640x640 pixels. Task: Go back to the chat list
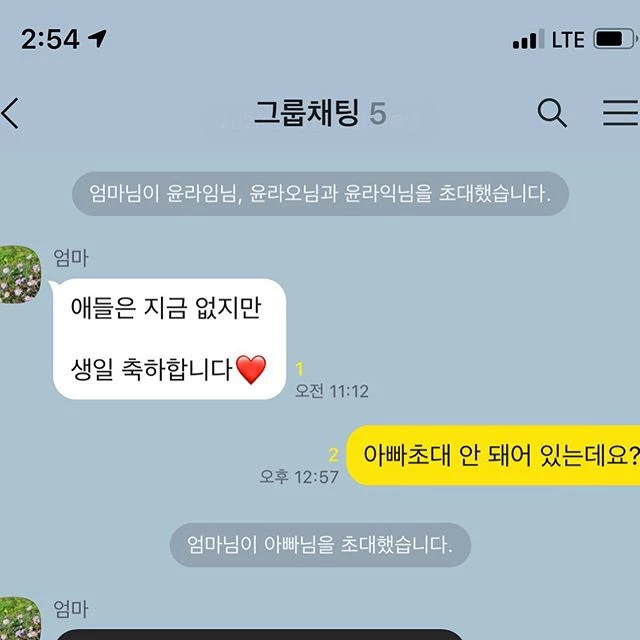point(12,113)
